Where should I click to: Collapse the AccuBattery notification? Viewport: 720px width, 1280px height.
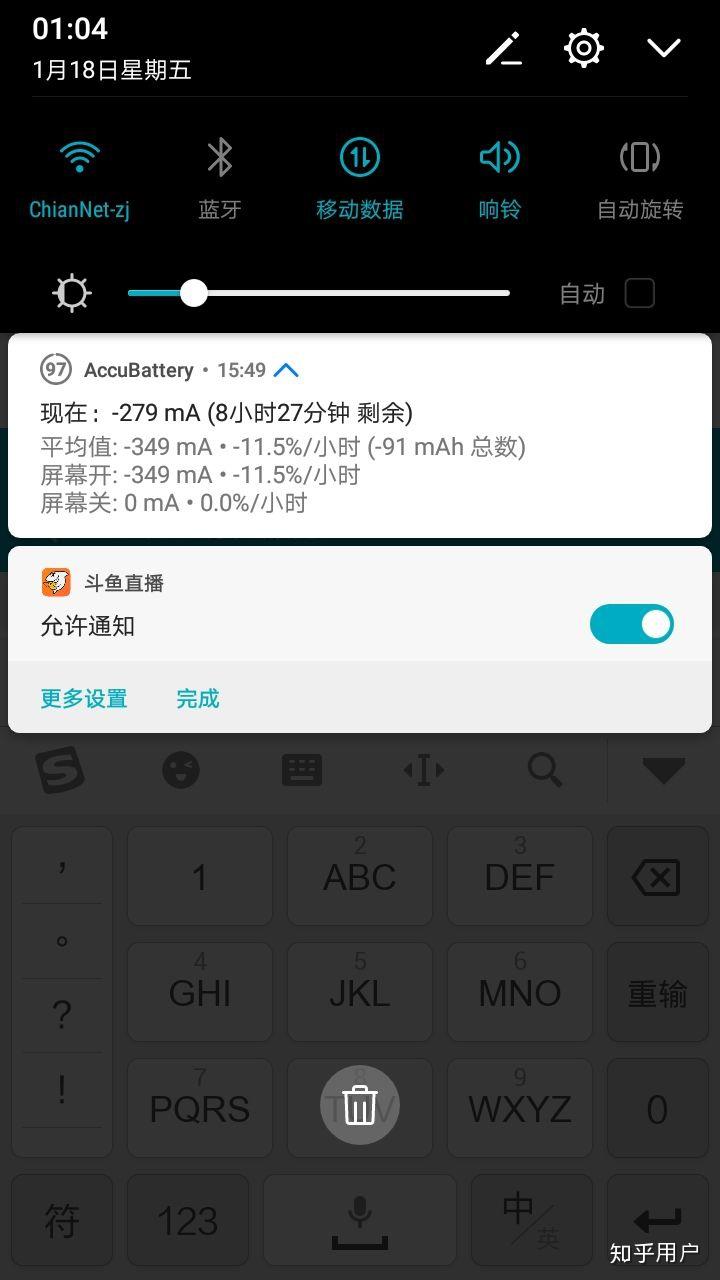[286, 370]
